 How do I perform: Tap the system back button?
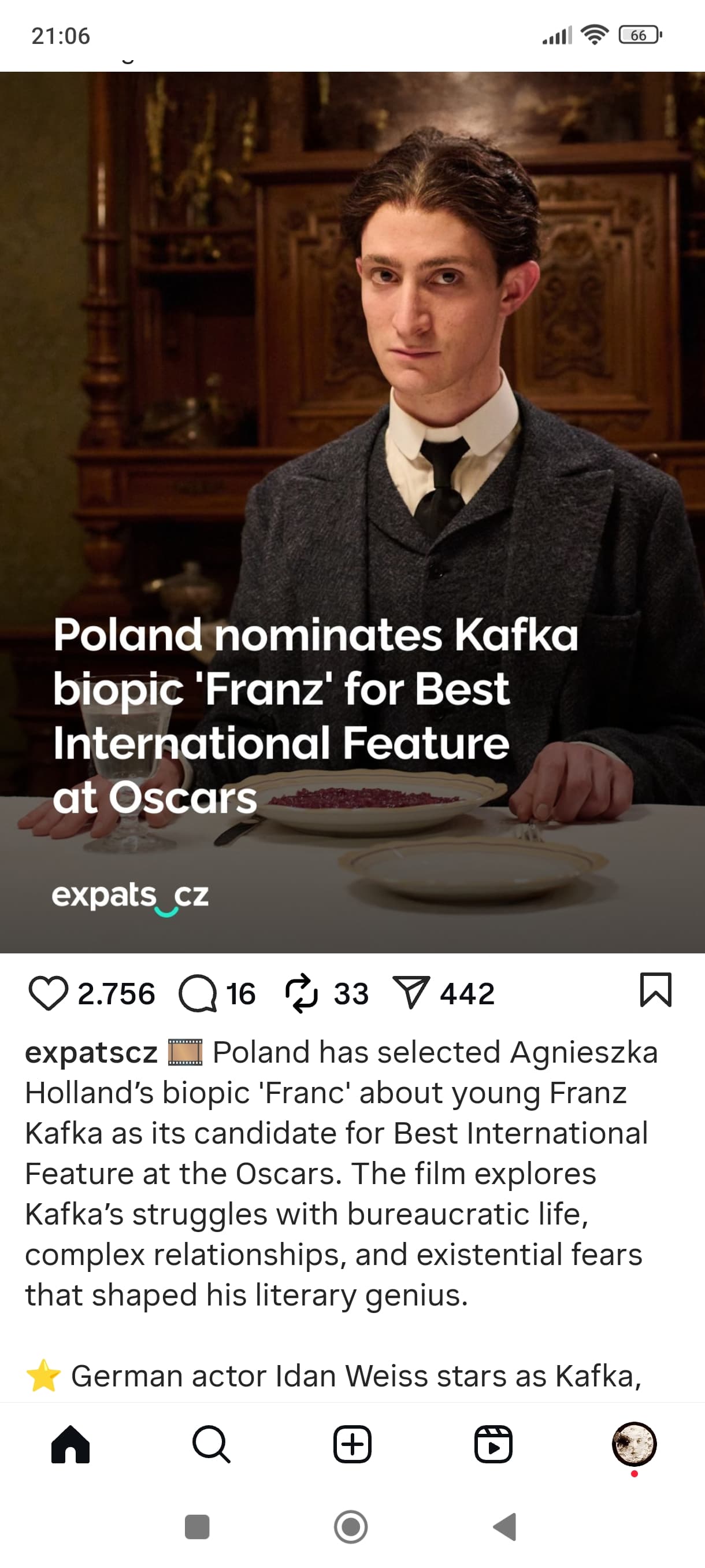(506, 1526)
